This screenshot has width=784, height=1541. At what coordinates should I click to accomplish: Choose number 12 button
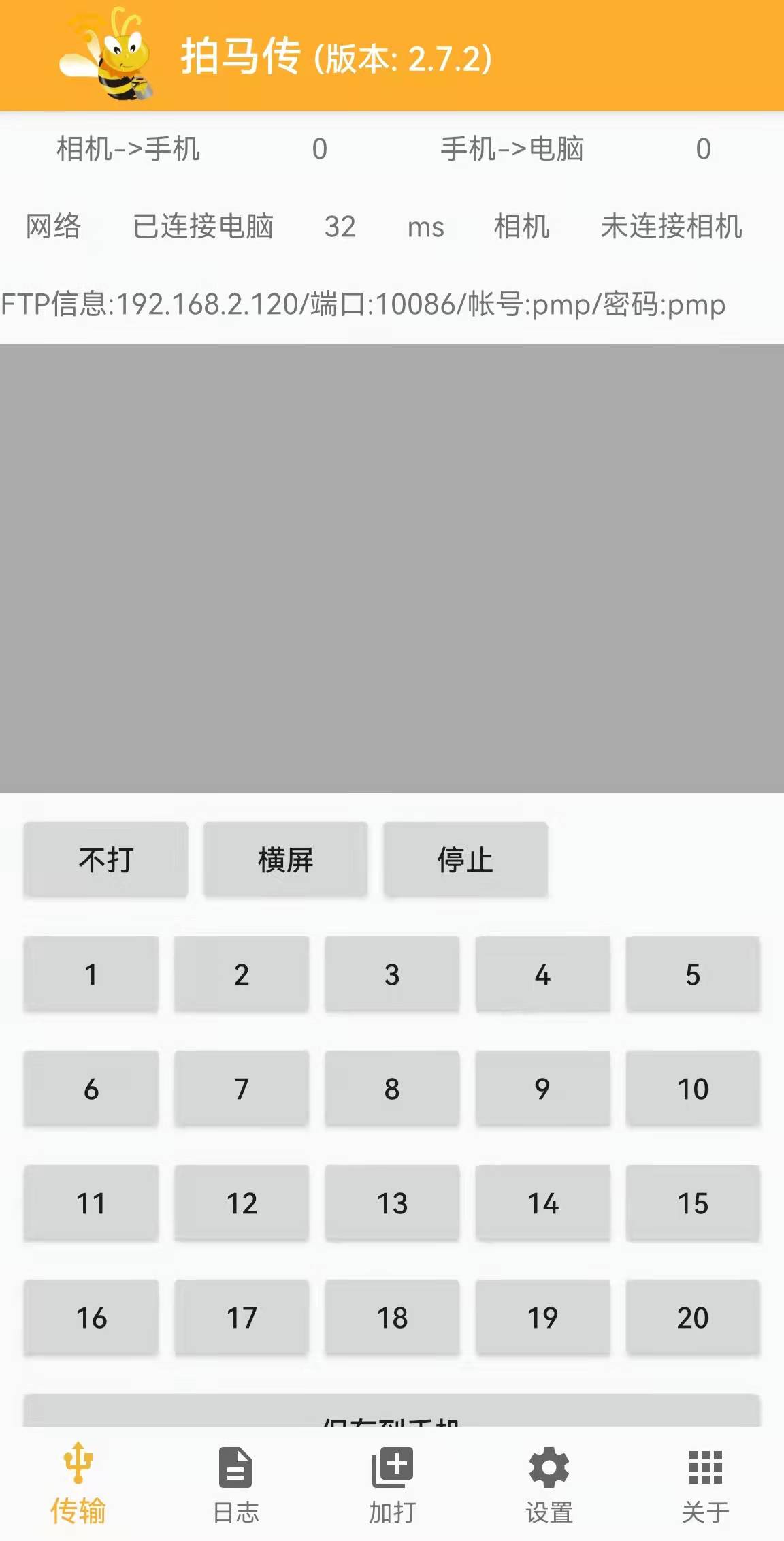point(242,1203)
